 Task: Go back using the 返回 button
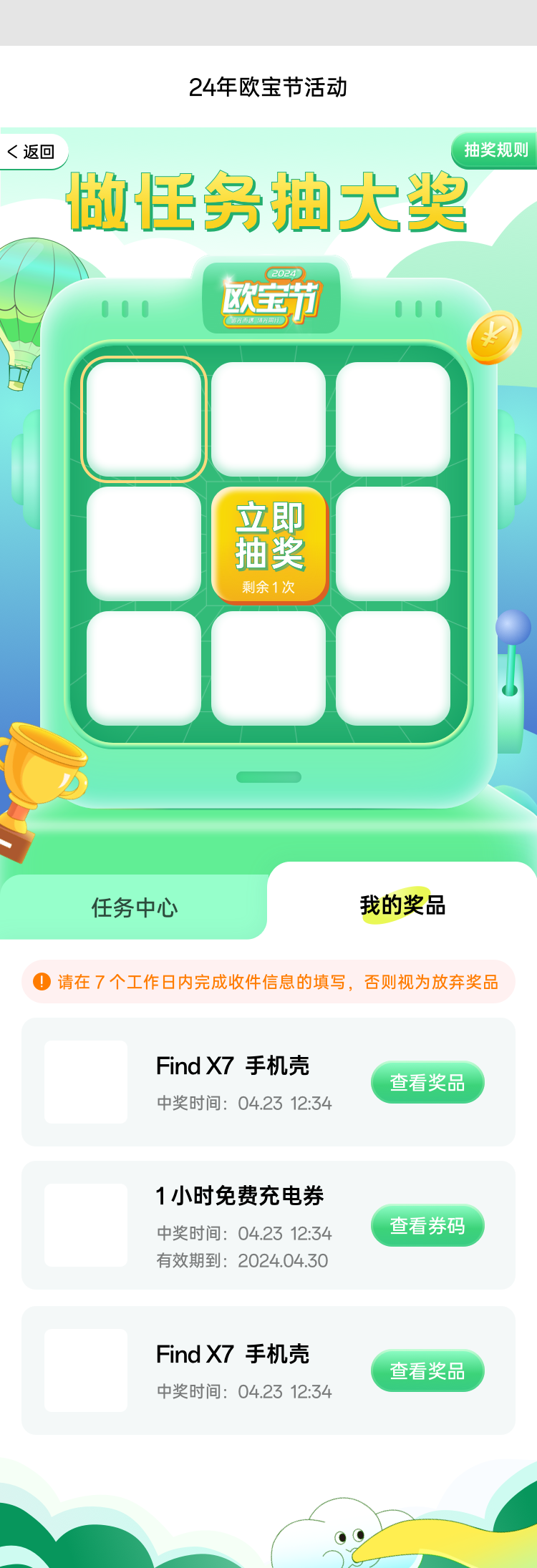click(x=32, y=152)
